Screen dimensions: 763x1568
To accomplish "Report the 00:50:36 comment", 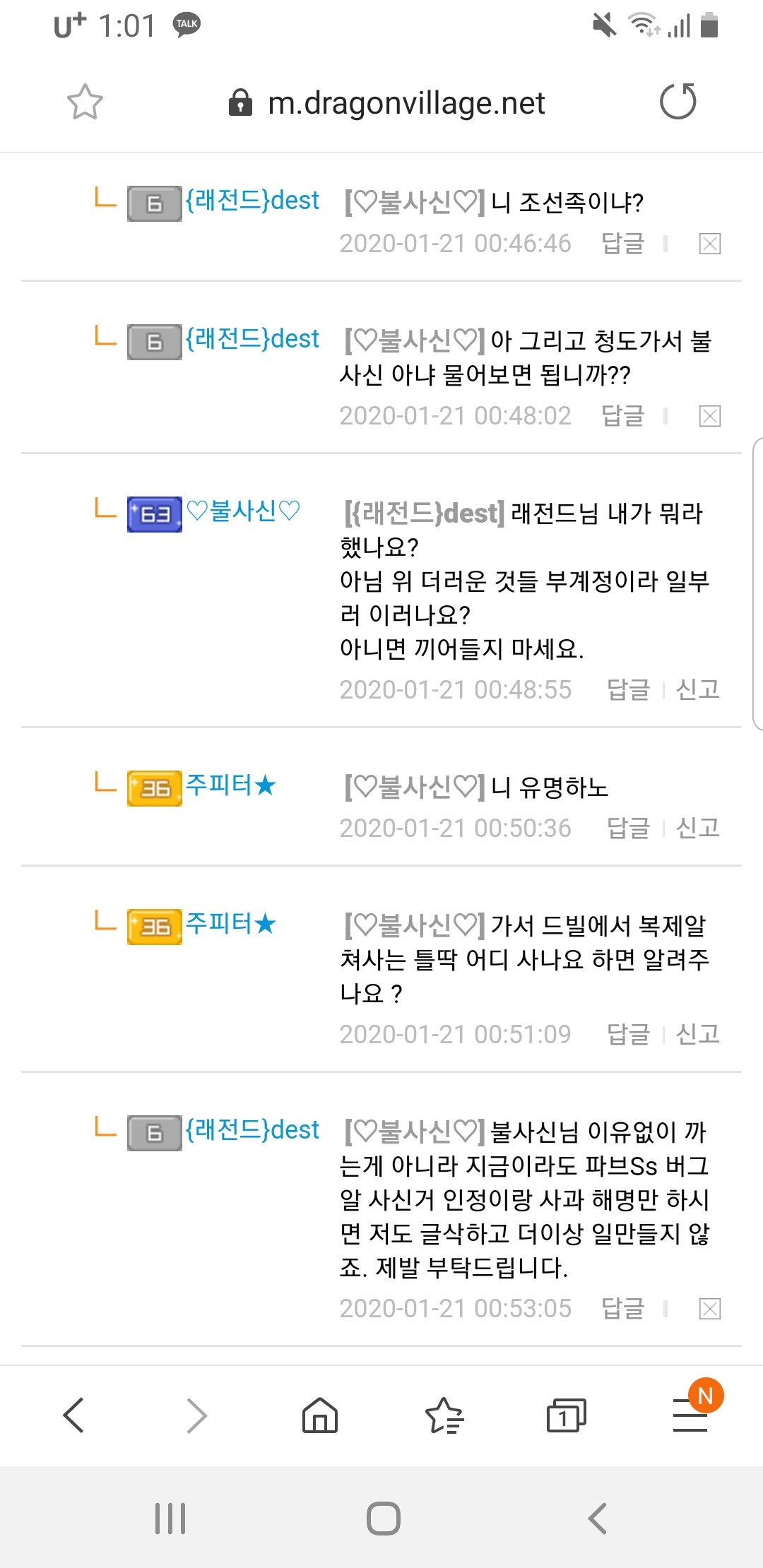I will (698, 828).
